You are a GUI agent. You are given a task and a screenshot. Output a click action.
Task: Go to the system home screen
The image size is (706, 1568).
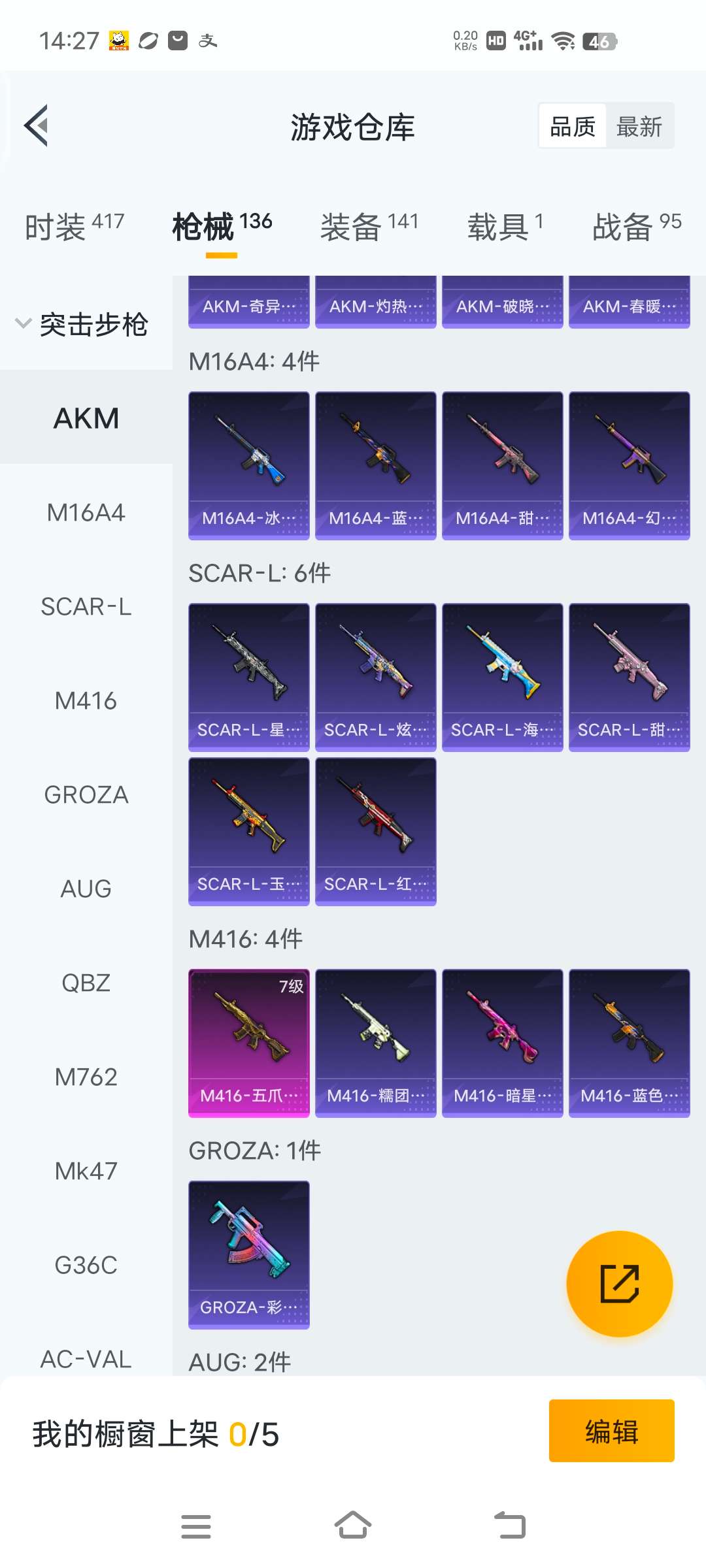point(352,1526)
